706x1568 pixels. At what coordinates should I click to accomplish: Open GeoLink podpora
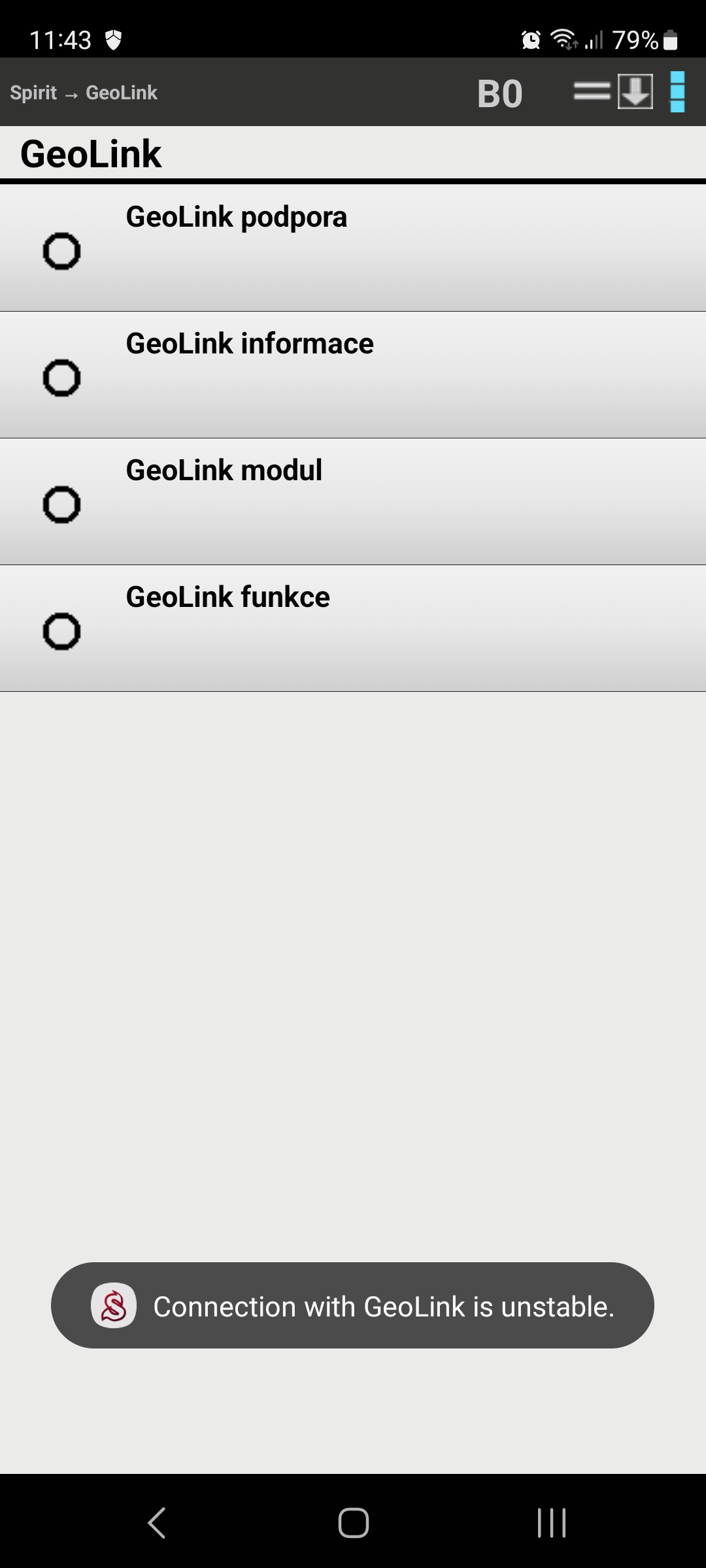click(x=353, y=248)
